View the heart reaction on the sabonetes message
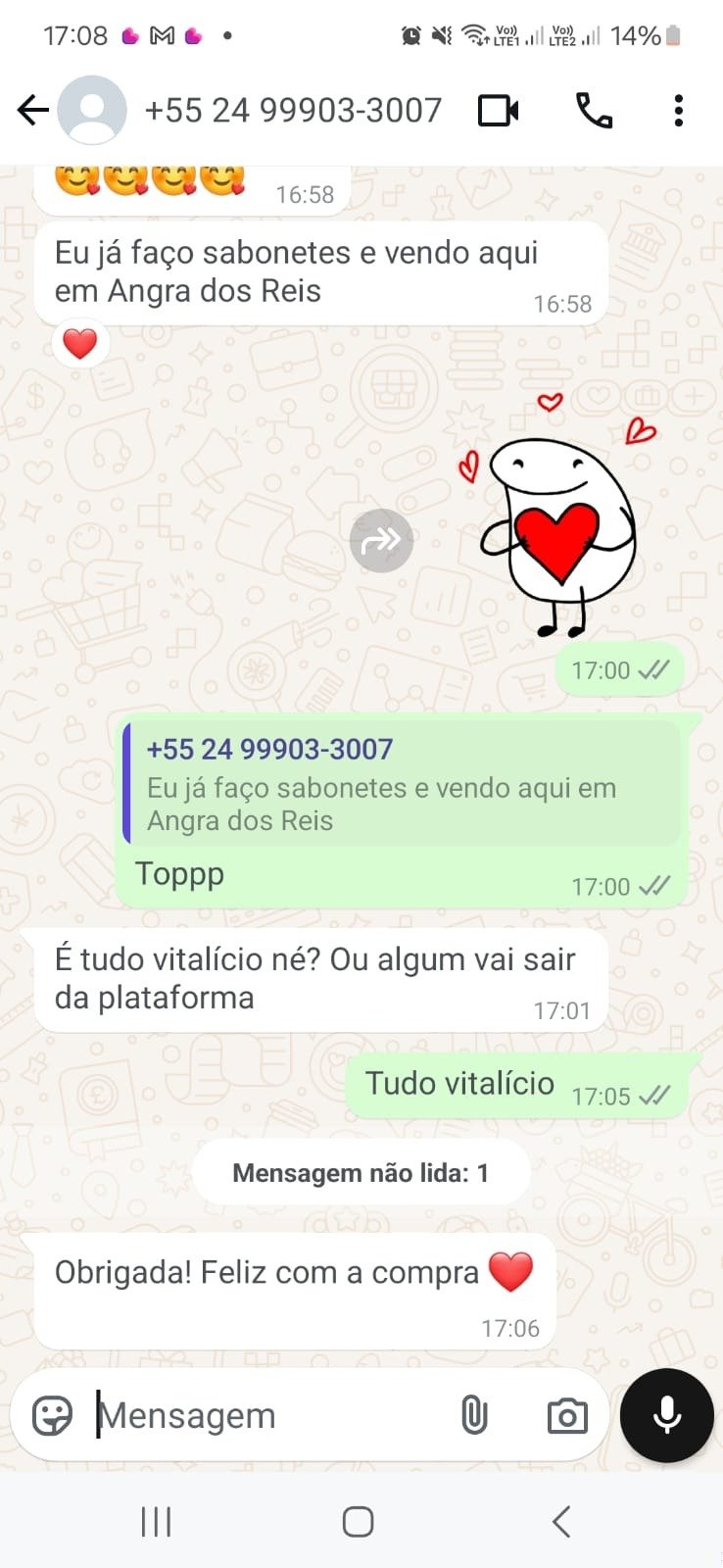Image resolution: width=723 pixels, height=1568 pixels. coord(80,344)
